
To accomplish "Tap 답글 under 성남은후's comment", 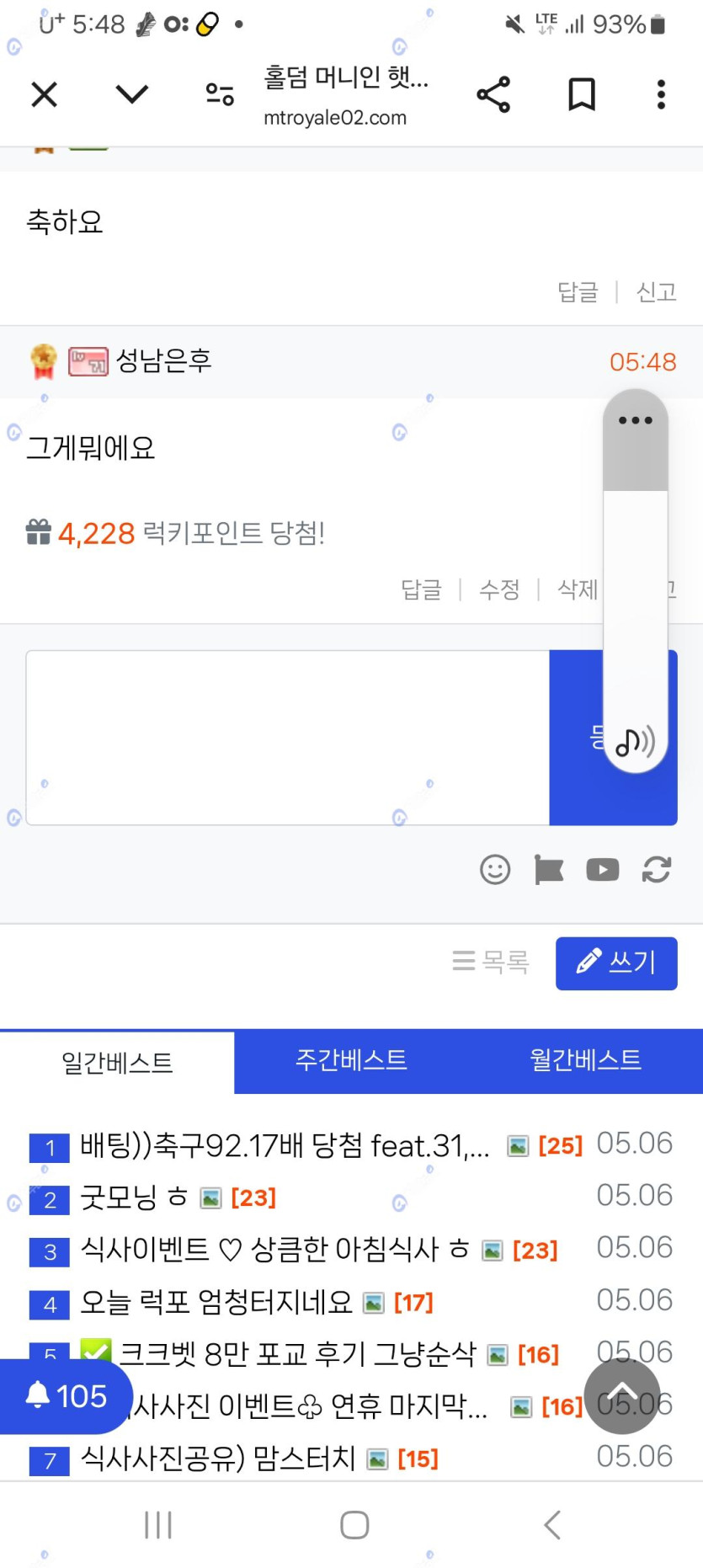I will [421, 589].
